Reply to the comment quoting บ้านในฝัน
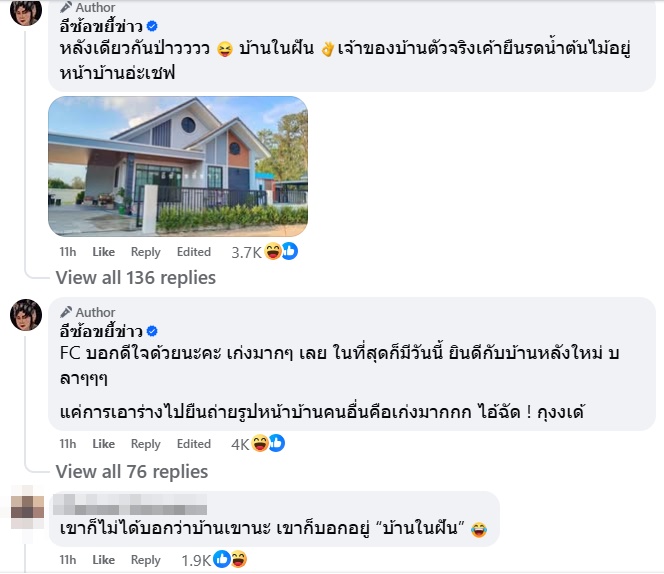Image resolution: width=664 pixels, height=574 pixels. coord(145,560)
